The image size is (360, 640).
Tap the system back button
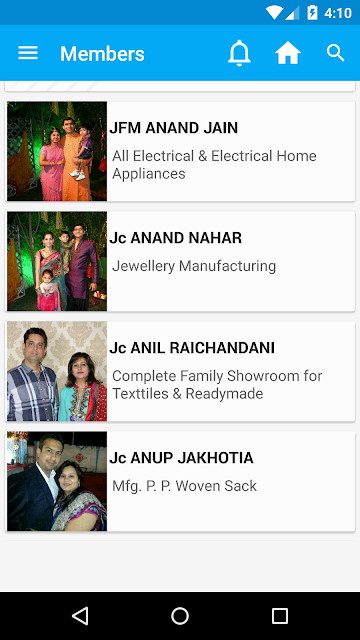(80, 616)
